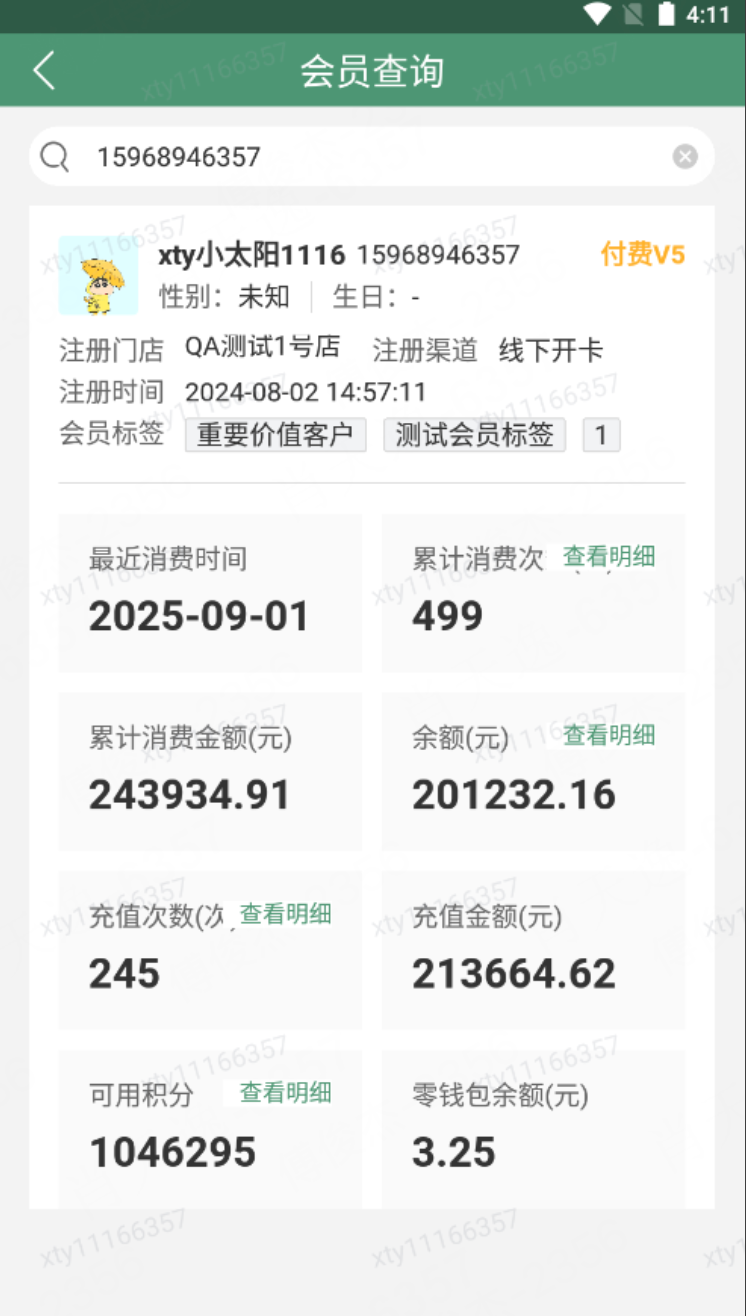Clear the search field text
Image resolution: width=746 pixels, height=1316 pixels.
pos(685,156)
